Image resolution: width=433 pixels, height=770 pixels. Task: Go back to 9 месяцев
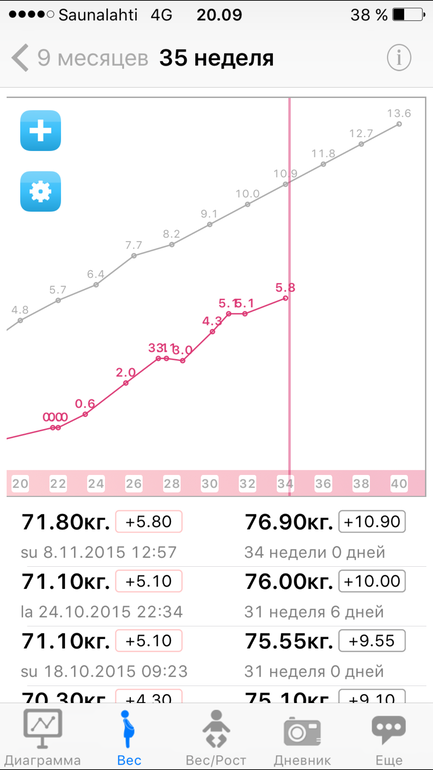(x=80, y=58)
